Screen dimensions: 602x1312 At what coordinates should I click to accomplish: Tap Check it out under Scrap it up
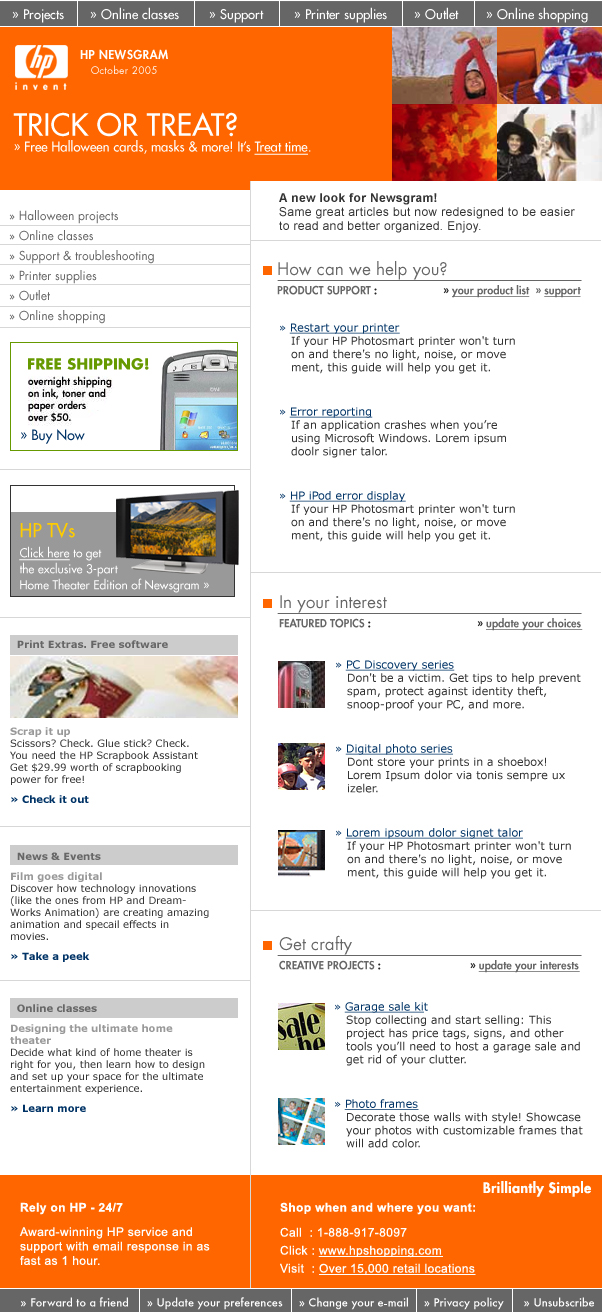pyautogui.click(x=54, y=799)
